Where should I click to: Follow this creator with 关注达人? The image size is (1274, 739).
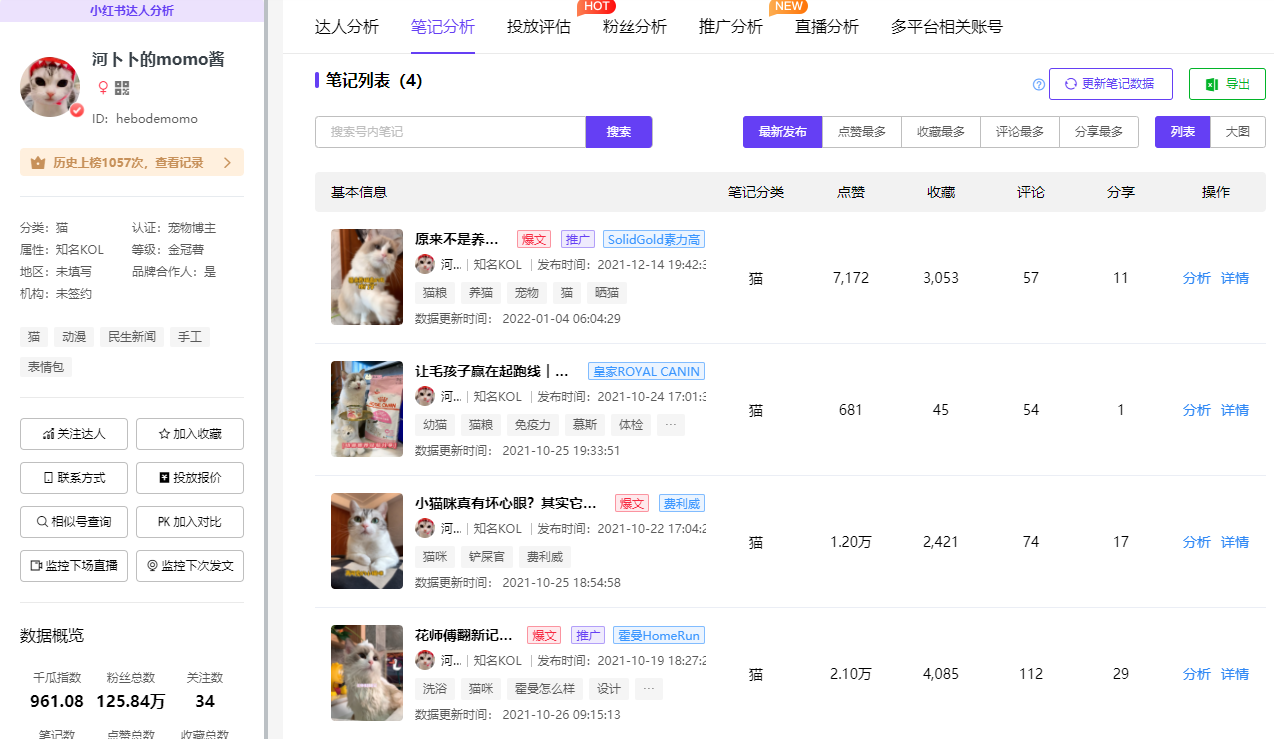75,434
